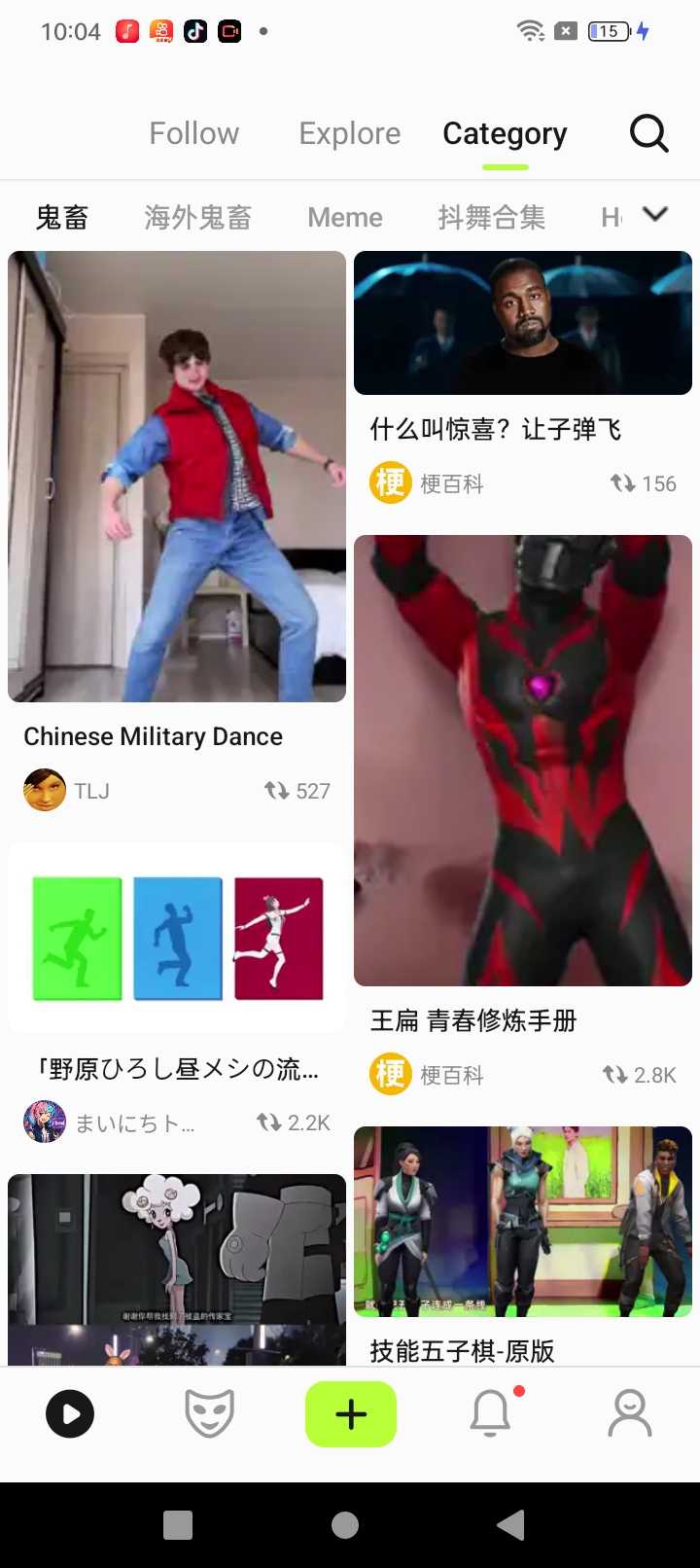Open the search icon
The width and height of the screenshot is (700, 1568).
[648, 133]
